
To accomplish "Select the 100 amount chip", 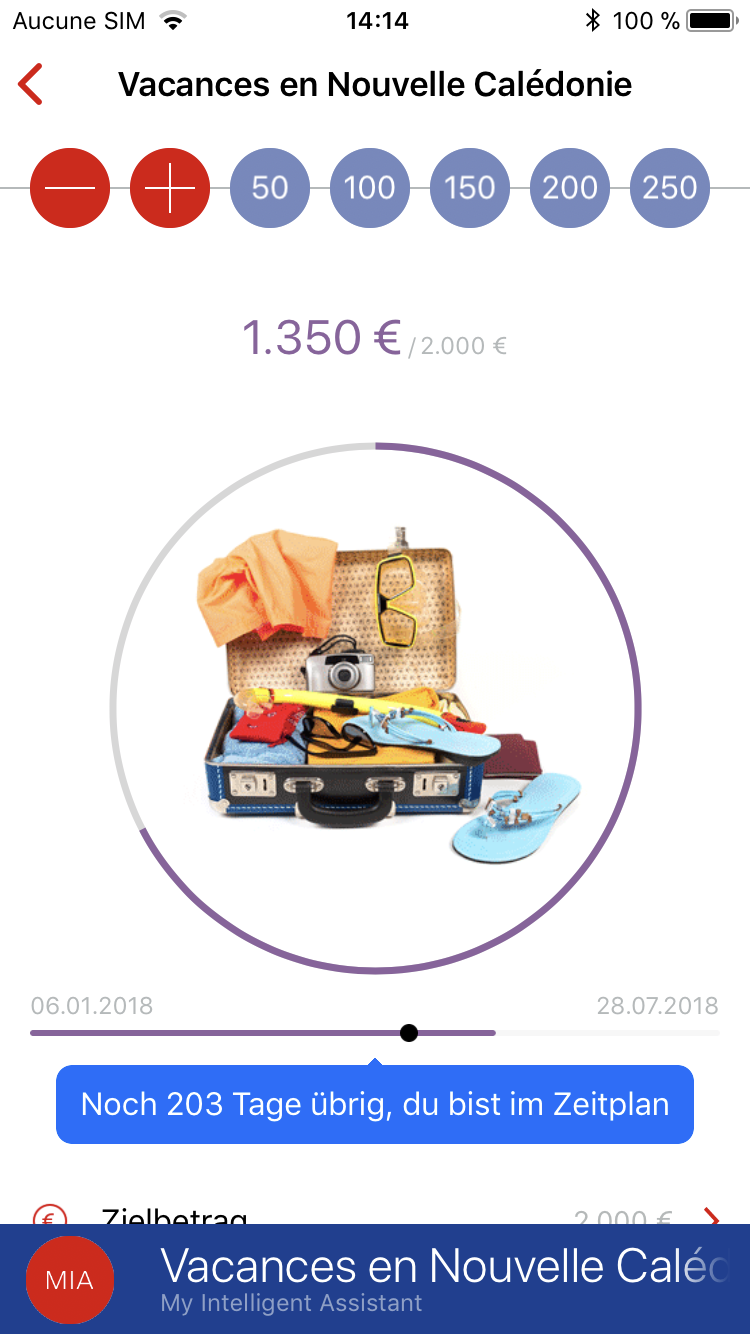I will (x=370, y=188).
